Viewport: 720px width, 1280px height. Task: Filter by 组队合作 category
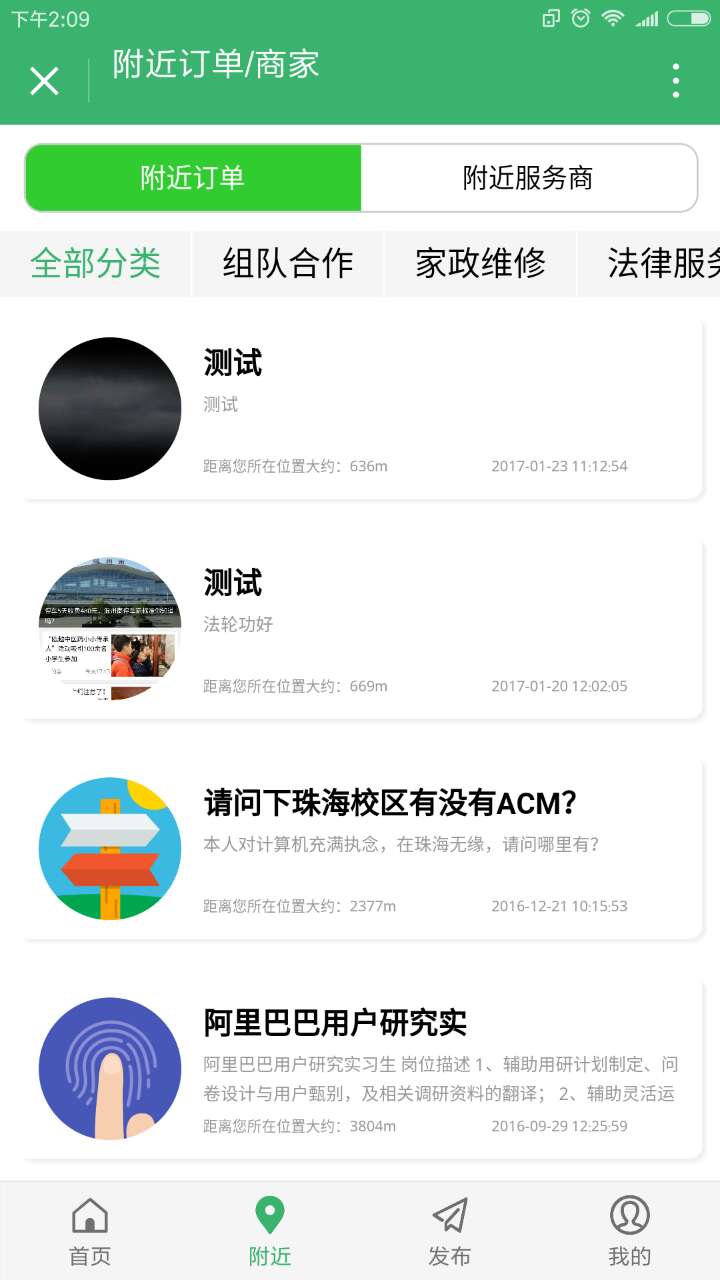point(288,264)
